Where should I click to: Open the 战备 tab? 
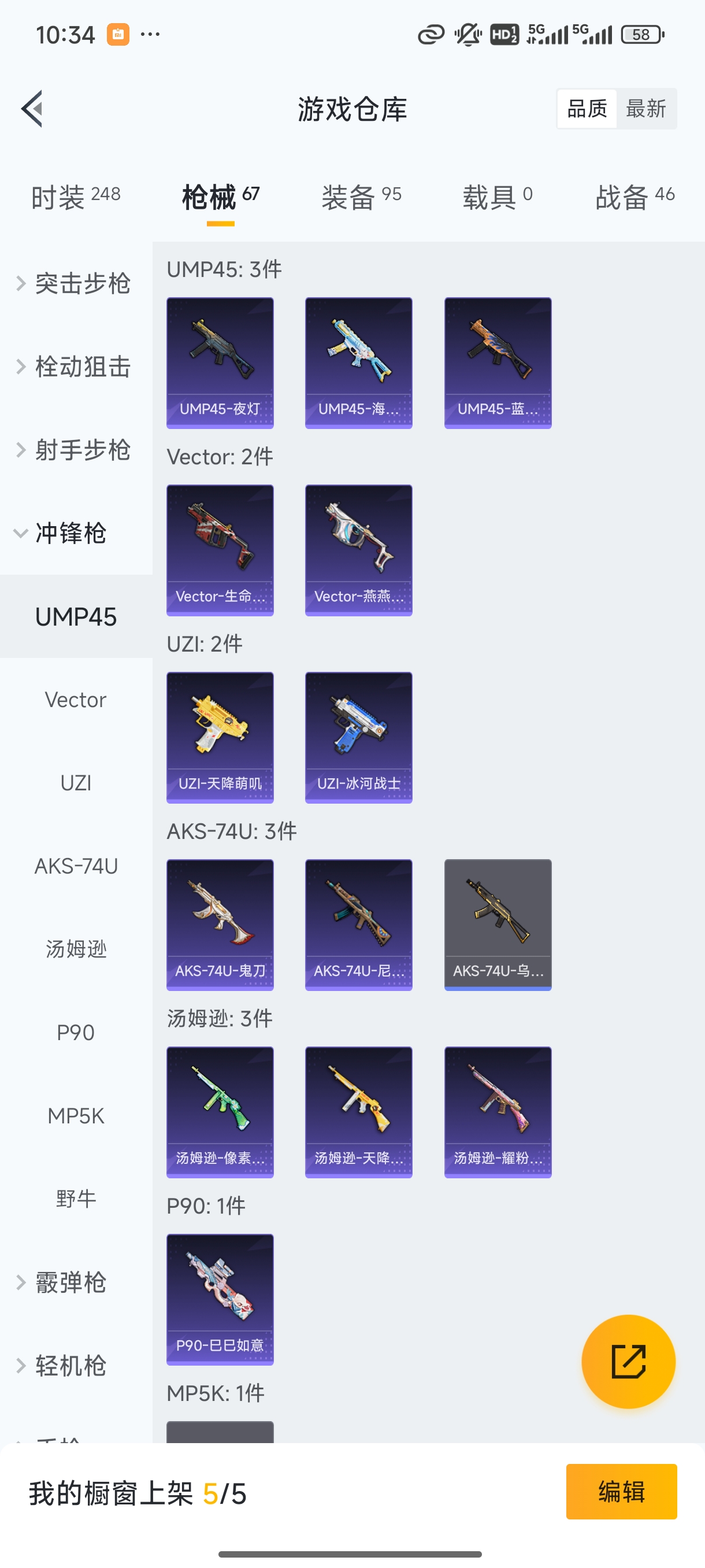[634, 197]
